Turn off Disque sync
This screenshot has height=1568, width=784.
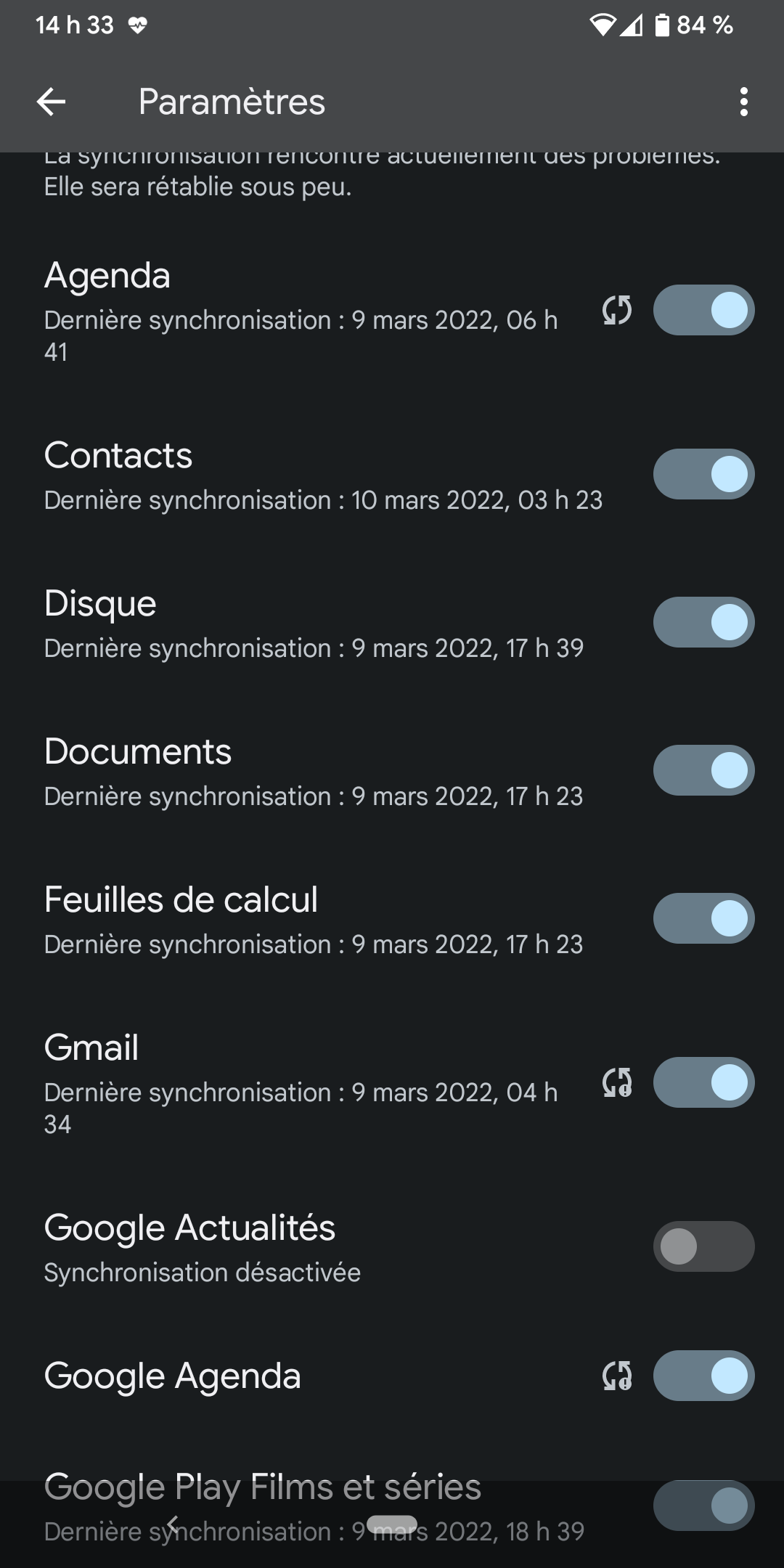[x=703, y=622]
